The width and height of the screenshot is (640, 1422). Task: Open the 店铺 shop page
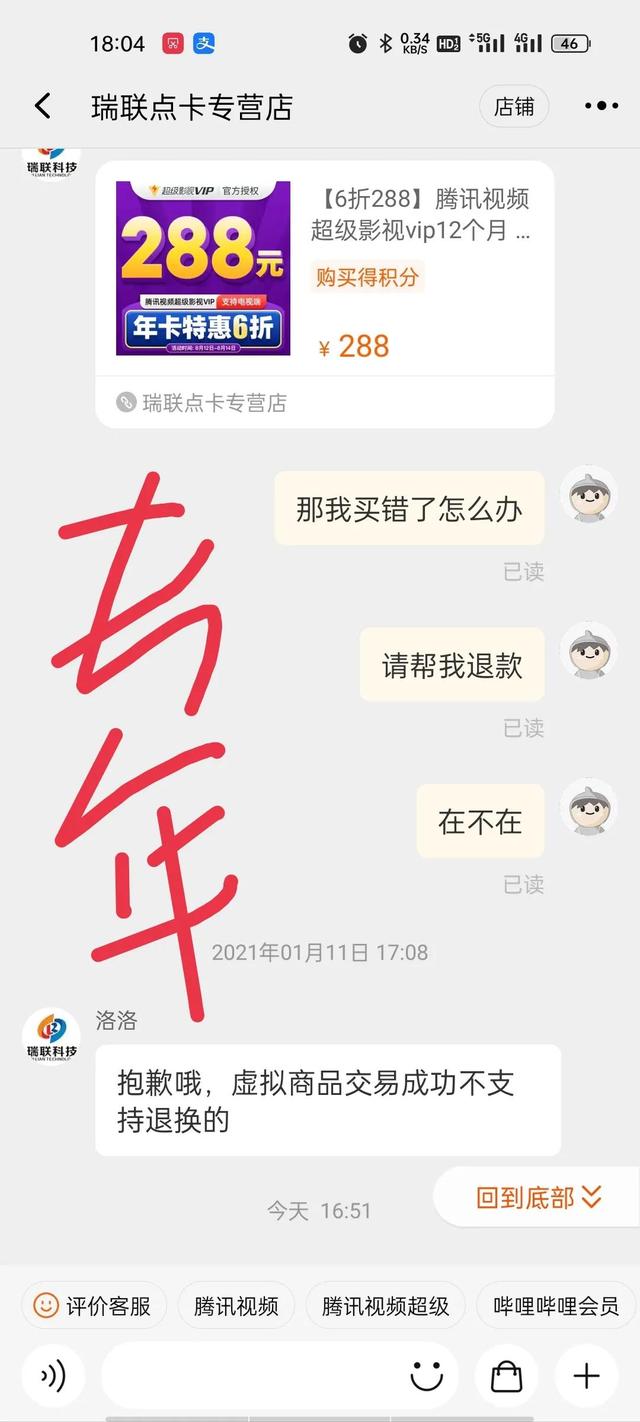tap(514, 106)
